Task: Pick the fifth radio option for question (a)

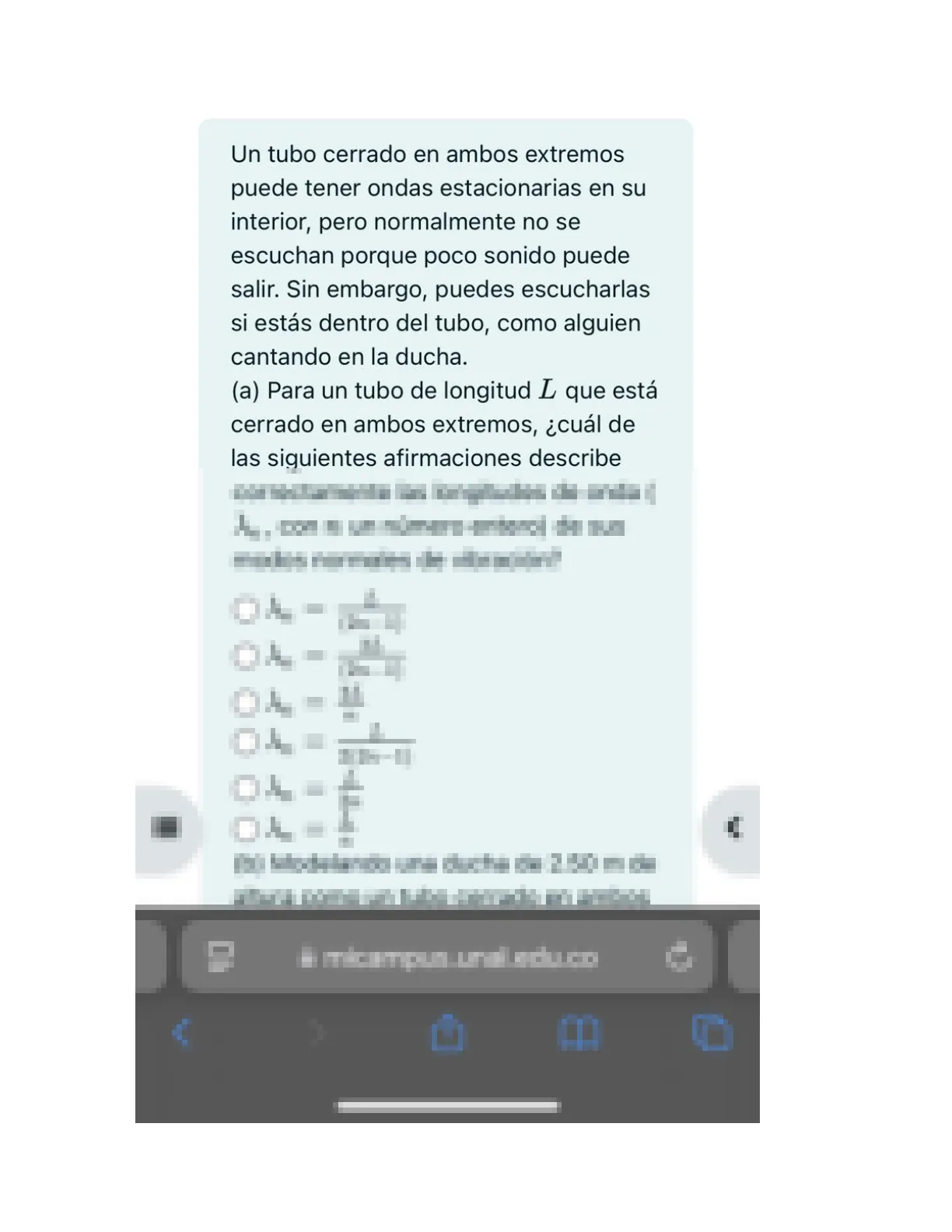Action: point(246,789)
